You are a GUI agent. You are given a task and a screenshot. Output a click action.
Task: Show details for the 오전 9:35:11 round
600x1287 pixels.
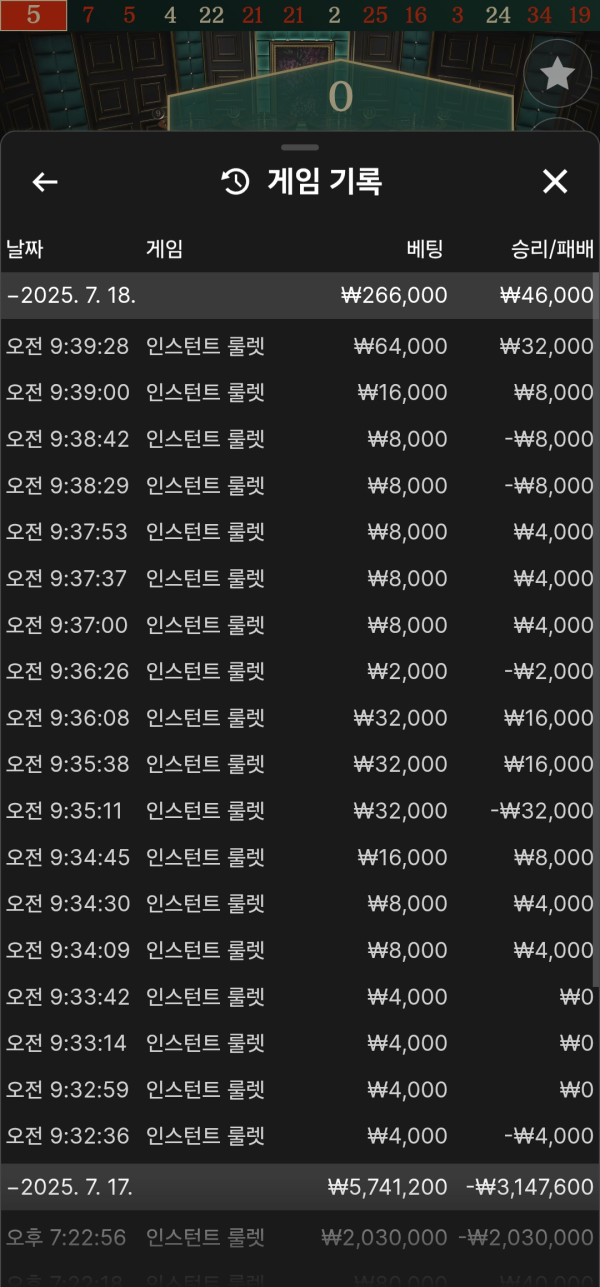(300, 811)
